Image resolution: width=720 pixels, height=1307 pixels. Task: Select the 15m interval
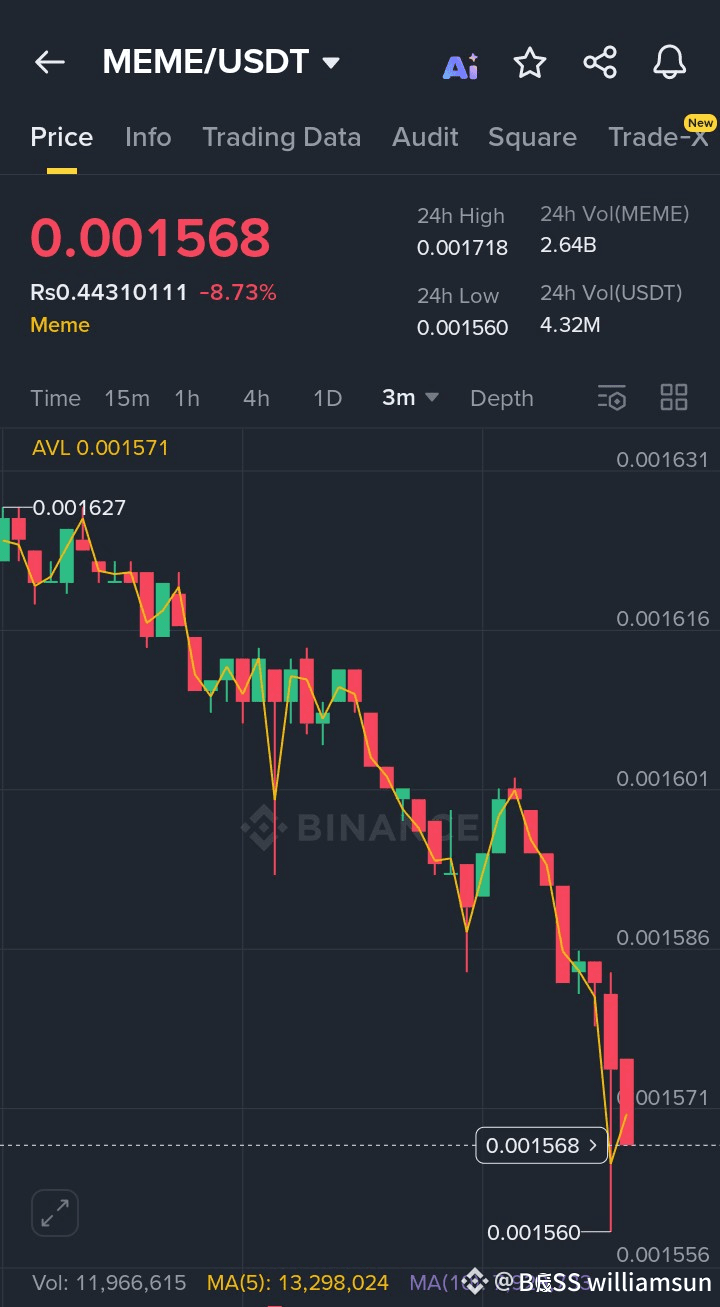(127, 398)
